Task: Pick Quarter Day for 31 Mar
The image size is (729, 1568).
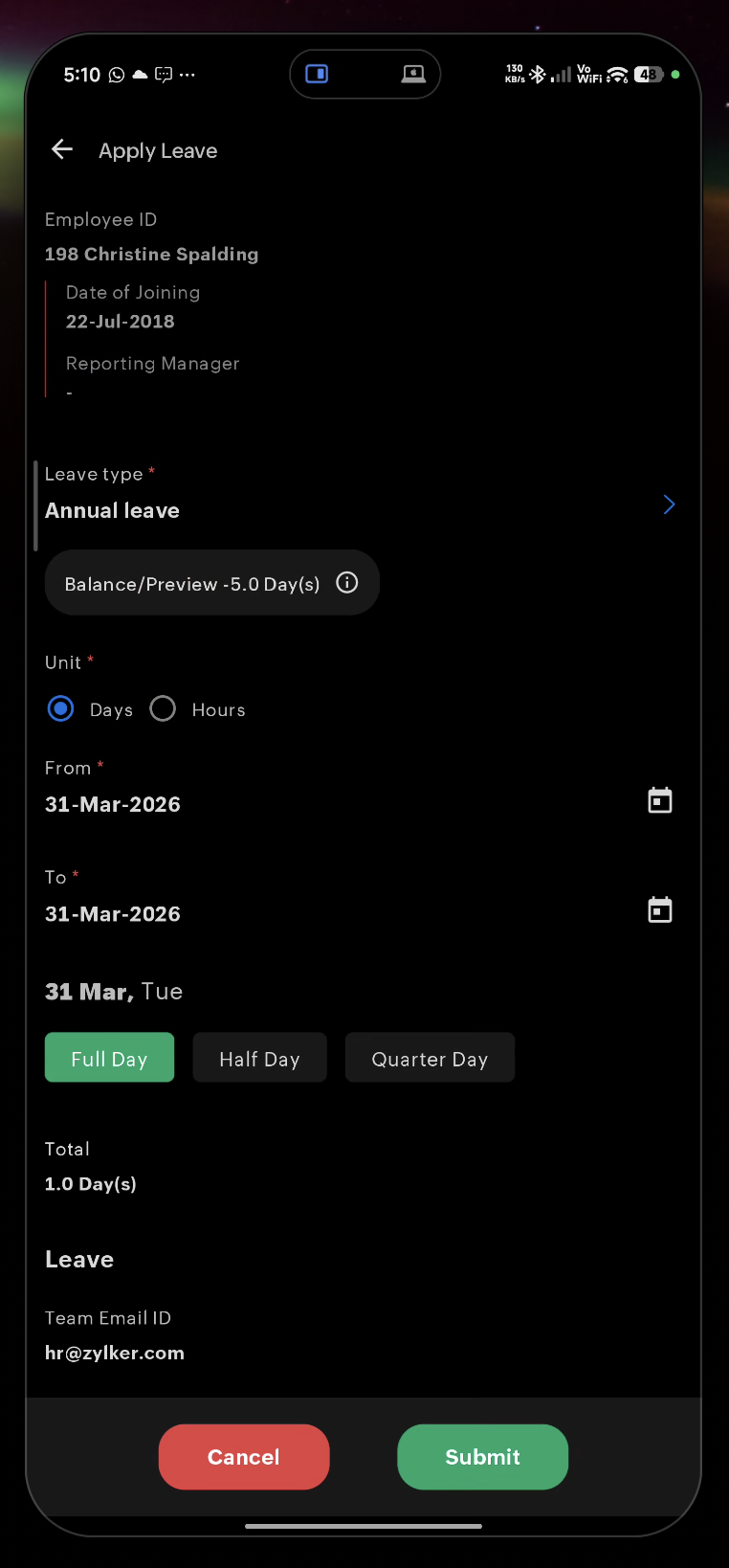Action: coord(430,1058)
